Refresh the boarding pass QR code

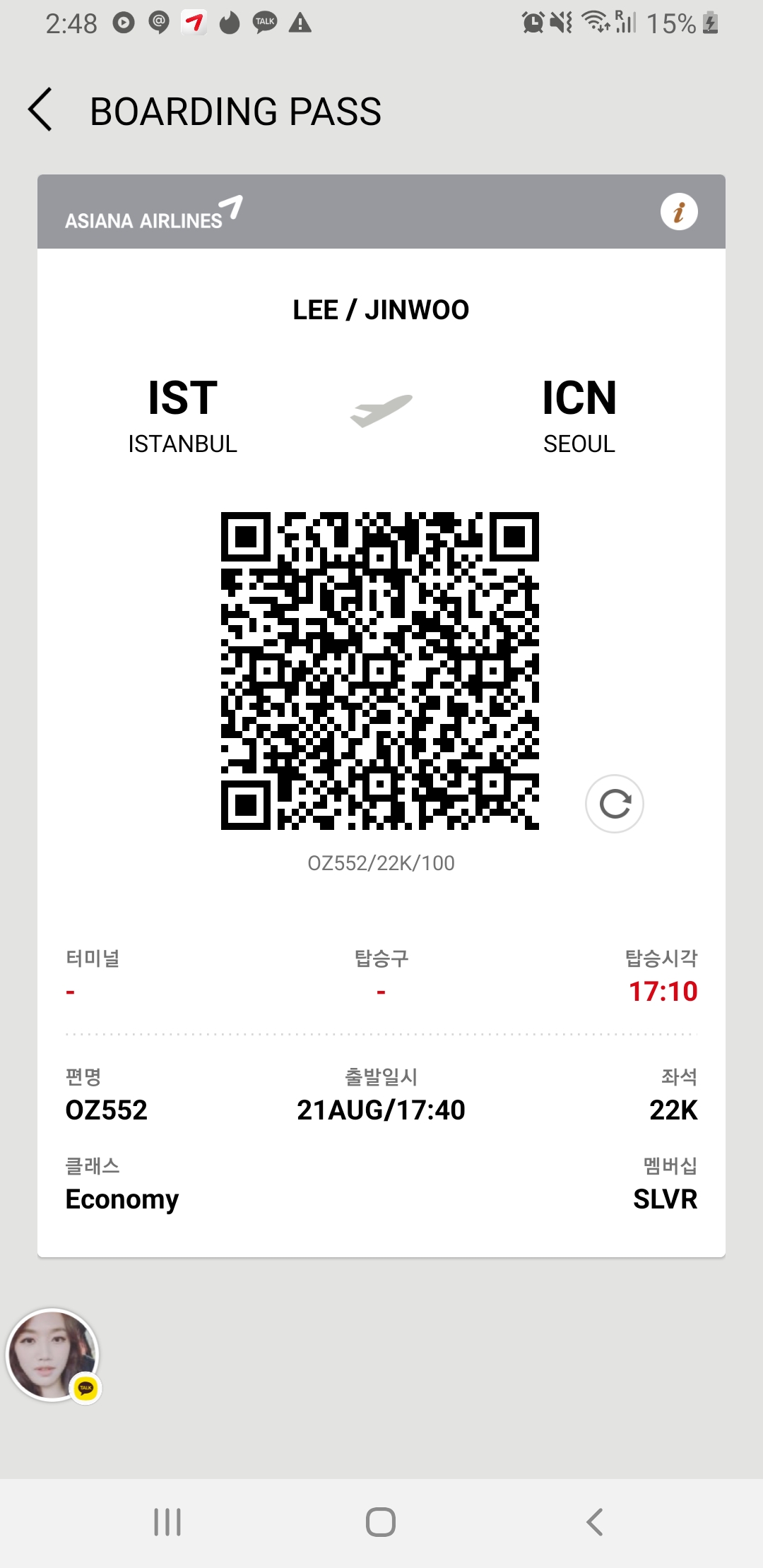click(x=615, y=804)
